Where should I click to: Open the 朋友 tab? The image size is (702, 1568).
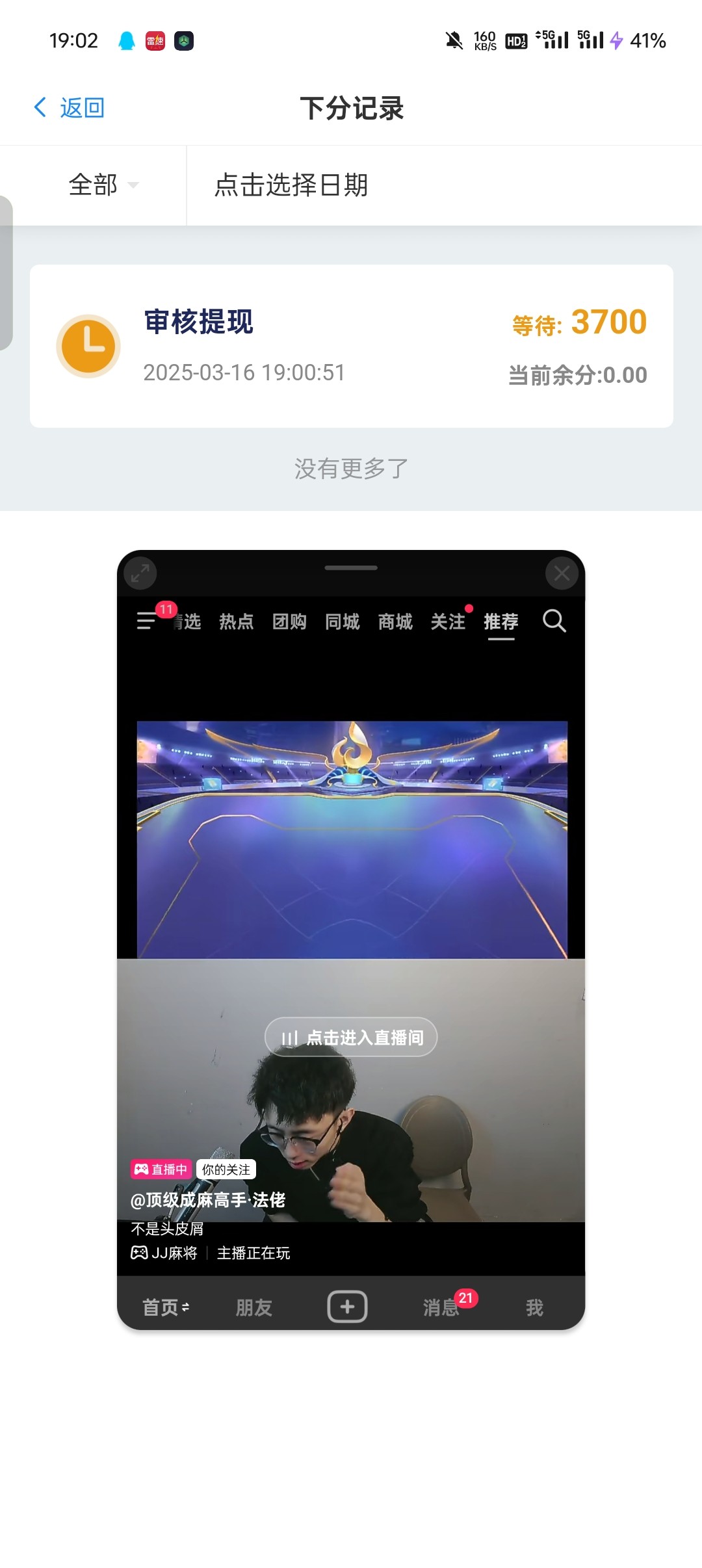pos(253,1307)
